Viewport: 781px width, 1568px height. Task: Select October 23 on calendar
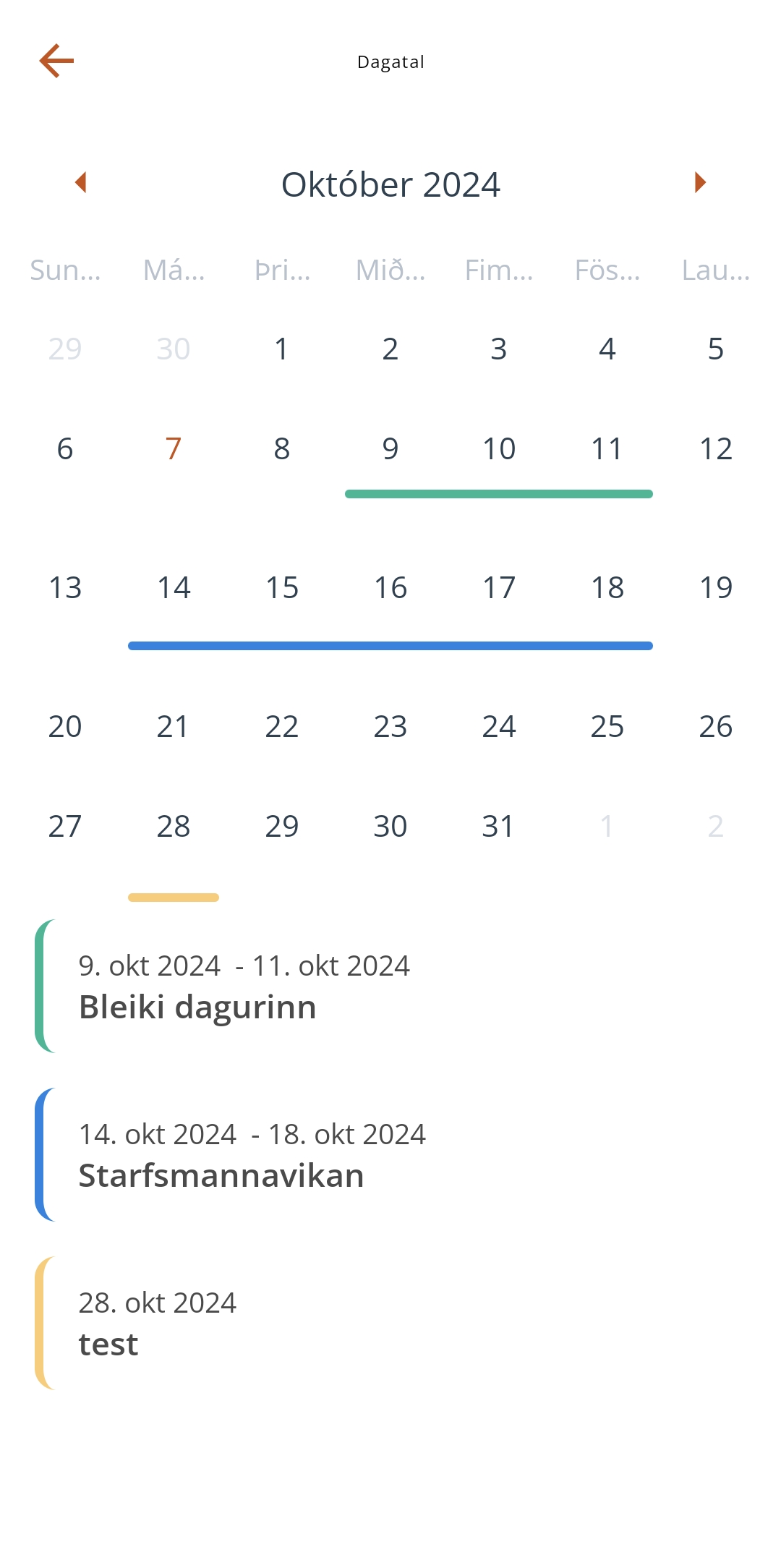click(x=390, y=727)
